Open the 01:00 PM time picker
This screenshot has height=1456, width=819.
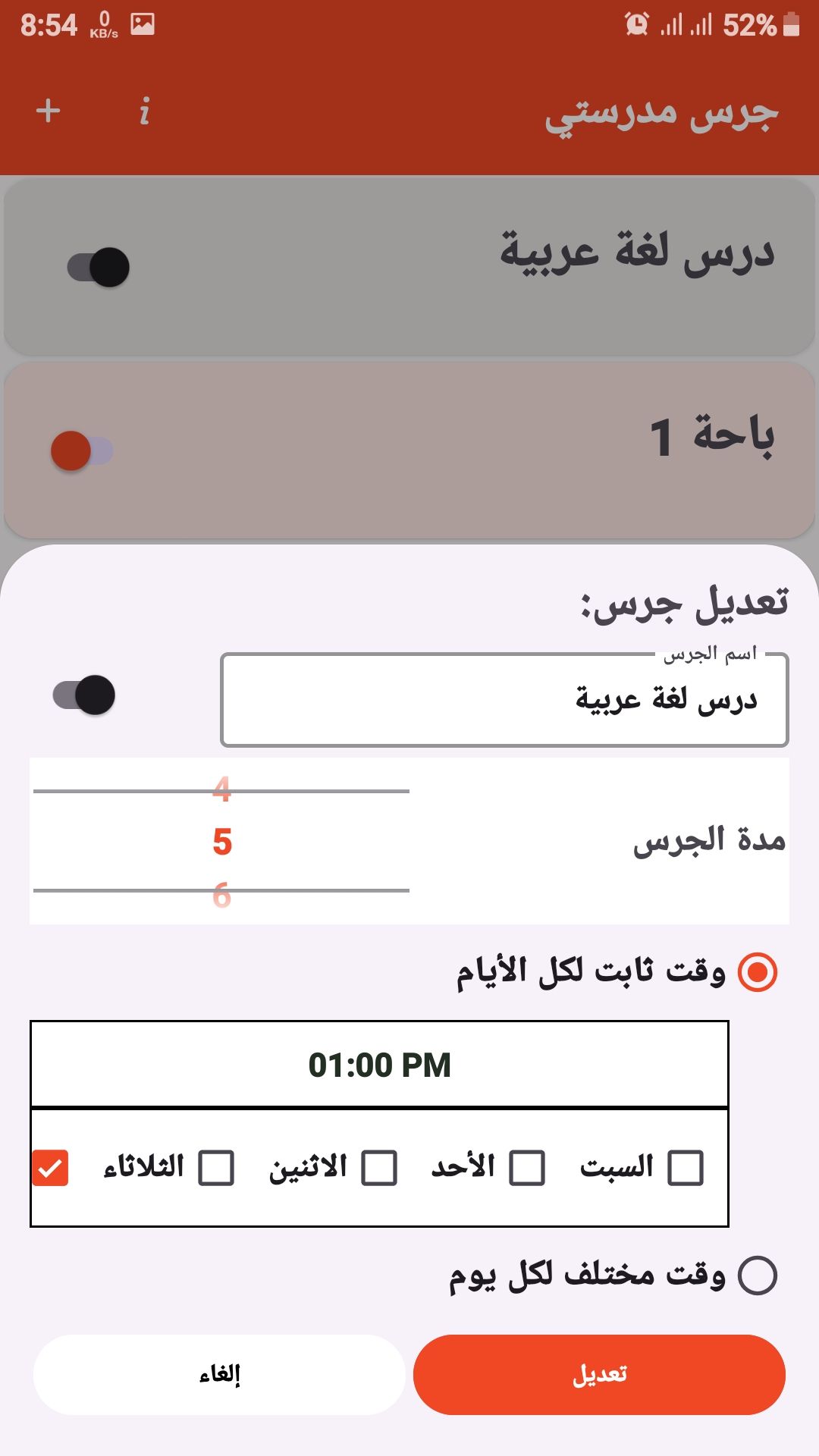[x=379, y=1065]
